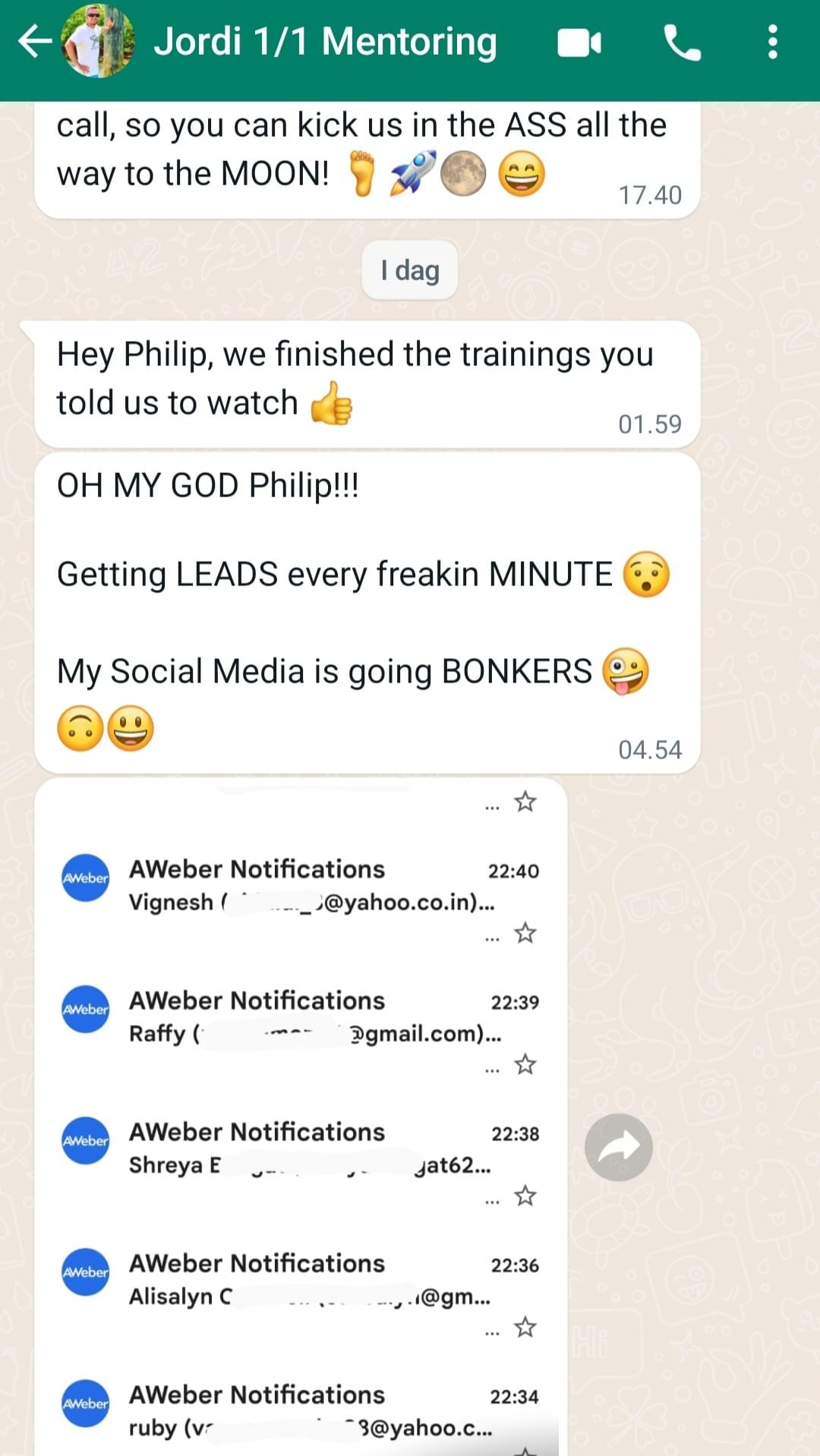Forward the AWeber screenshot image

[x=618, y=1147]
